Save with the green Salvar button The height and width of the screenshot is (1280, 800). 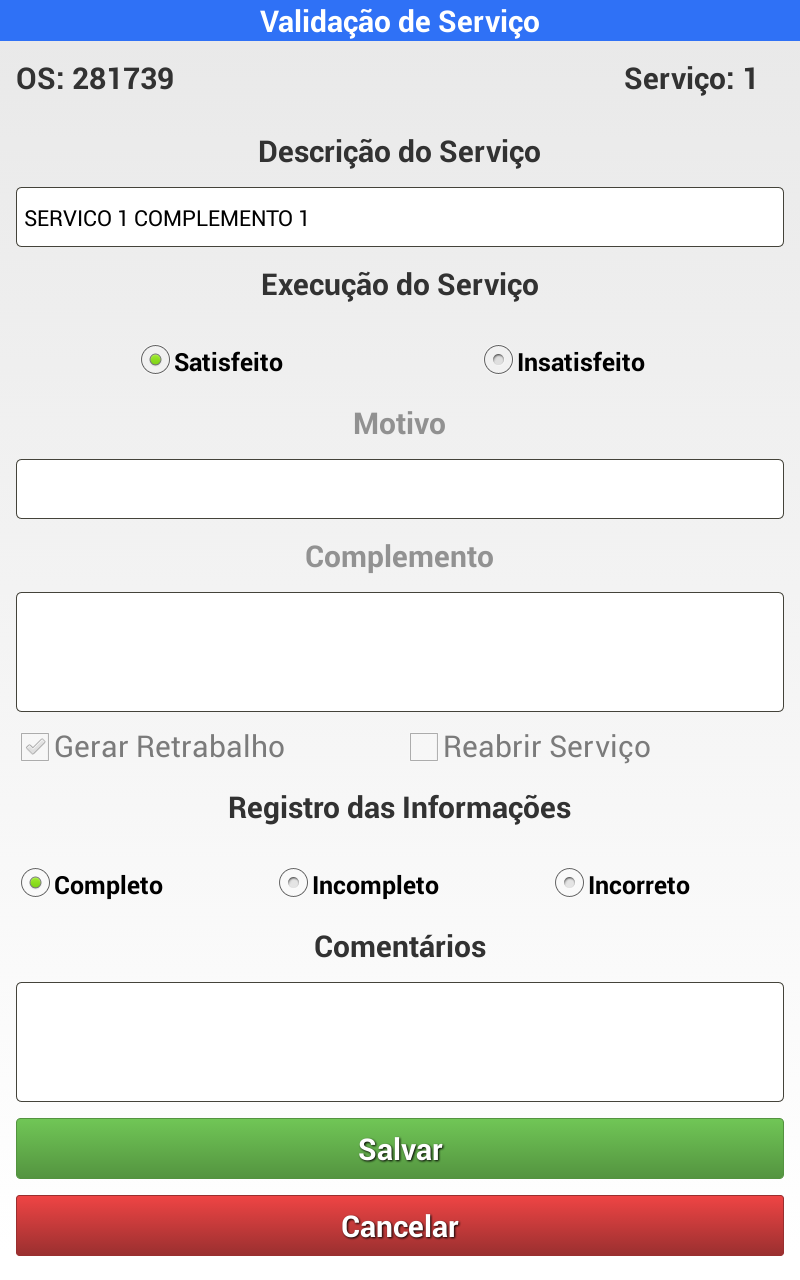pyautogui.click(x=400, y=1149)
